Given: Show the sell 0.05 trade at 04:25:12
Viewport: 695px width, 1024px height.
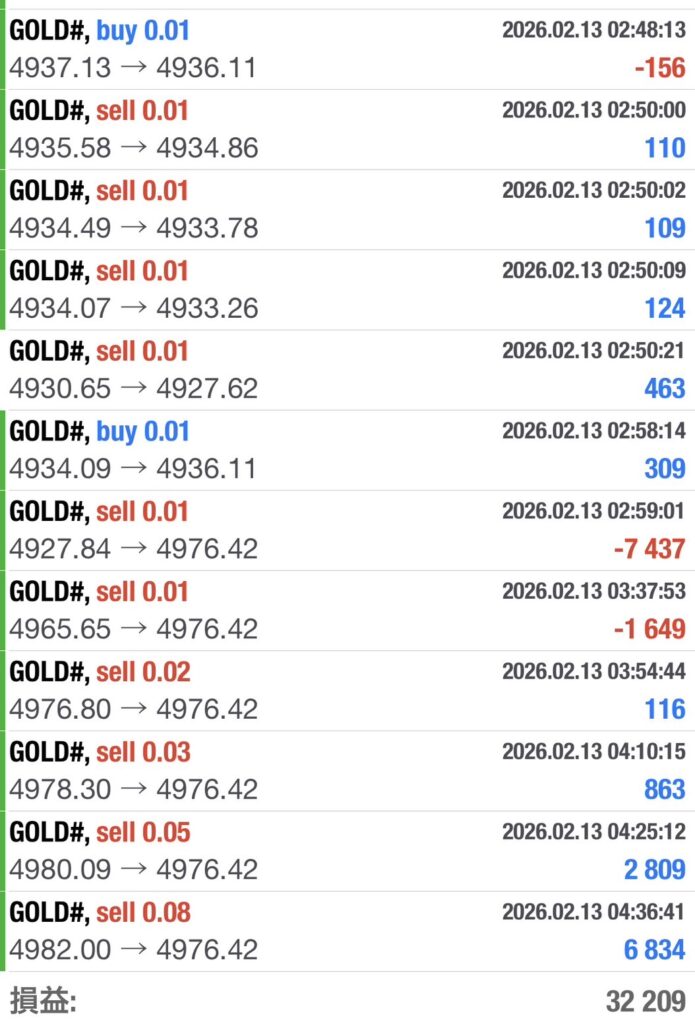Looking at the screenshot, I should point(347,850).
